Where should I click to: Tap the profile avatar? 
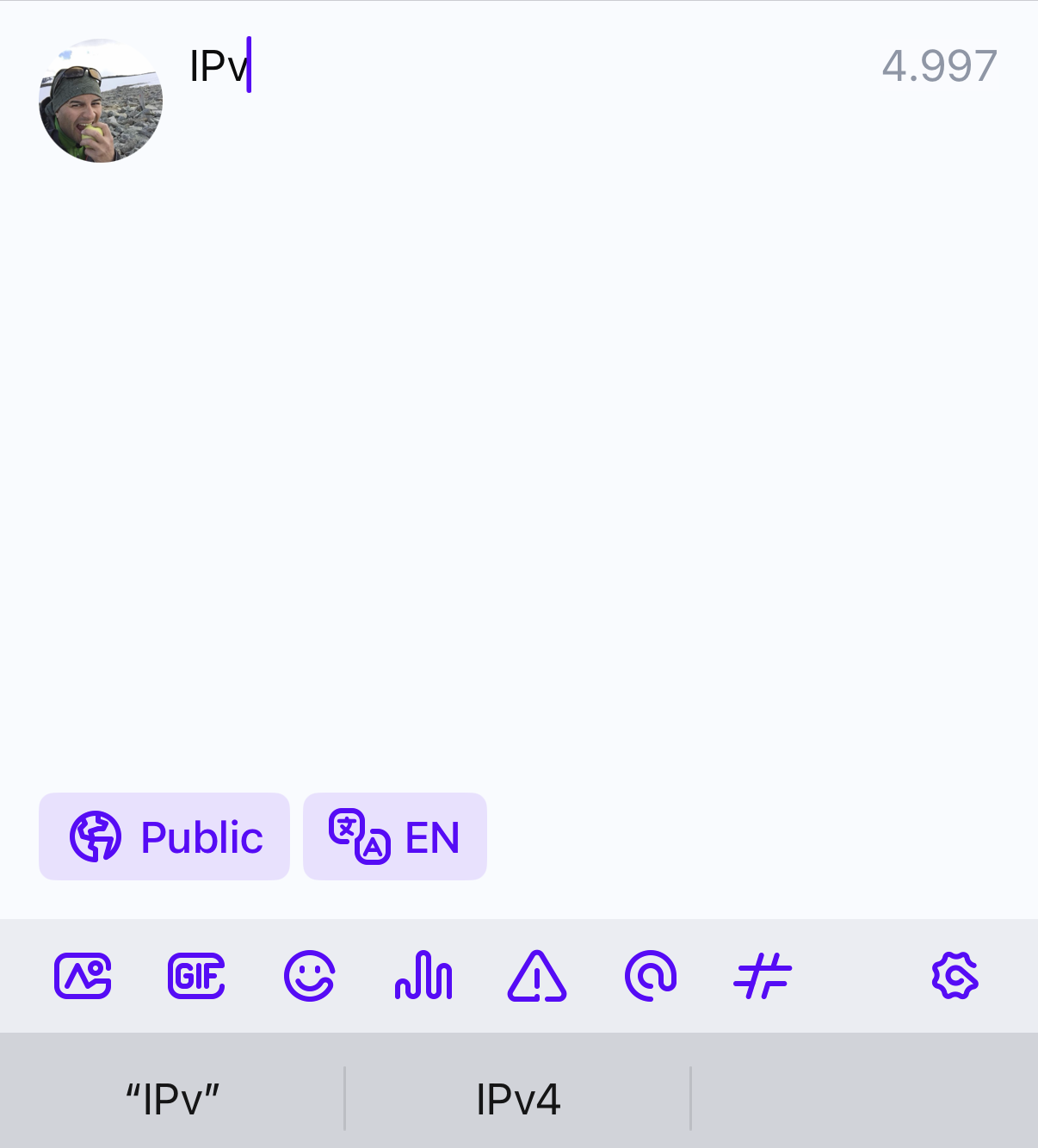(101, 101)
